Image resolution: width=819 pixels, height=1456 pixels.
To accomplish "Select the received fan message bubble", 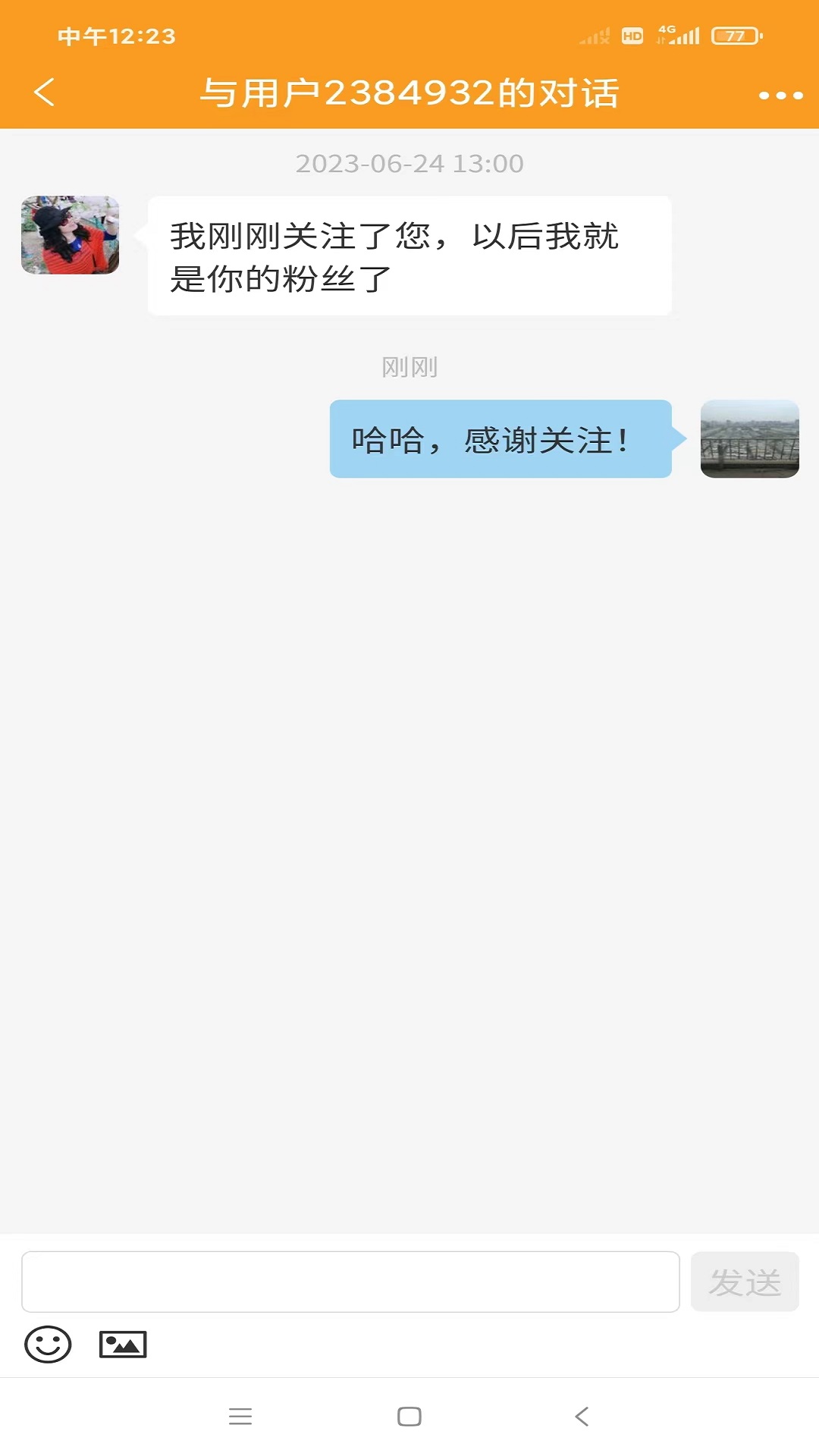I will click(x=409, y=255).
